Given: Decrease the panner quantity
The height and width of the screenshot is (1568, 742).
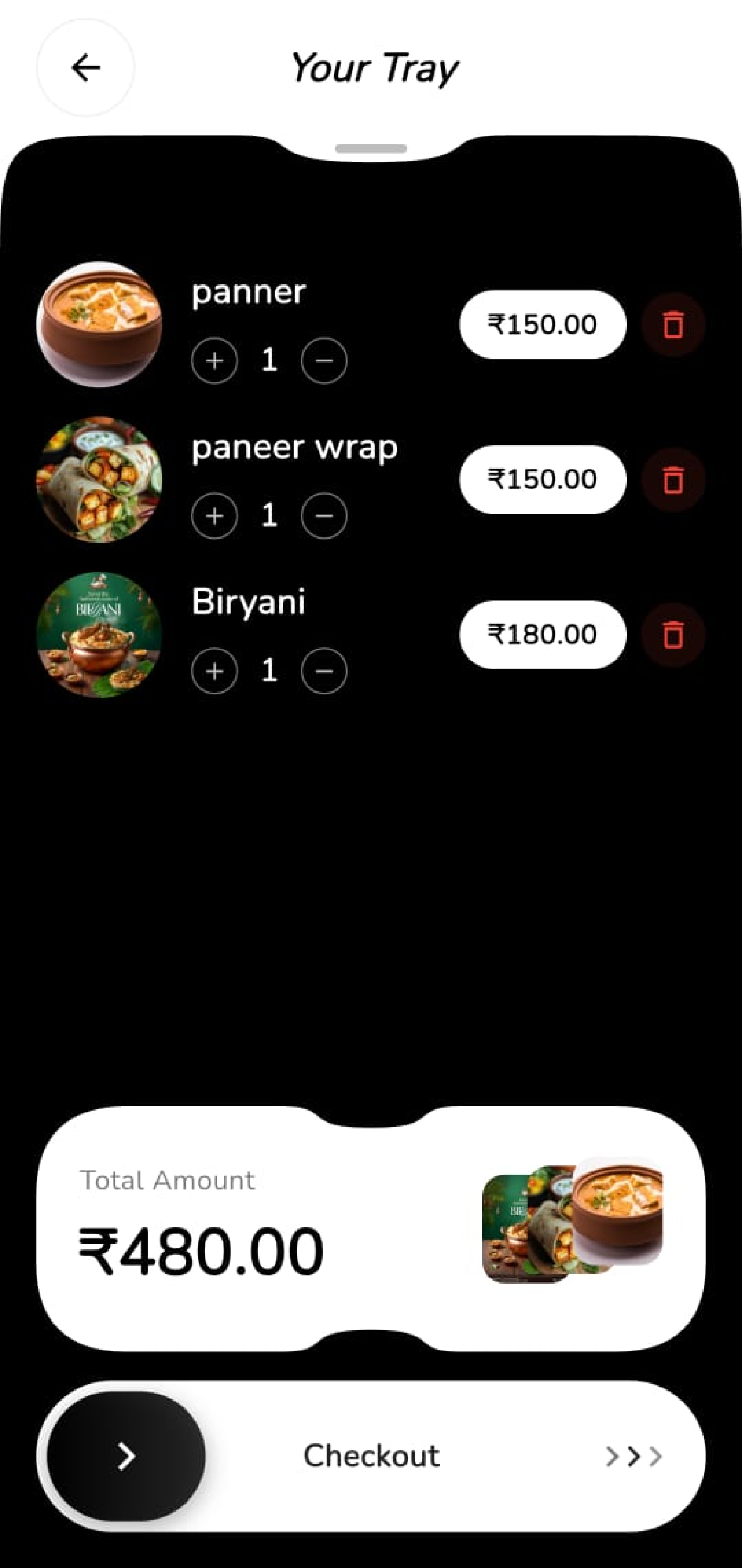Looking at the screenshot, I should [x=324, y=360].
